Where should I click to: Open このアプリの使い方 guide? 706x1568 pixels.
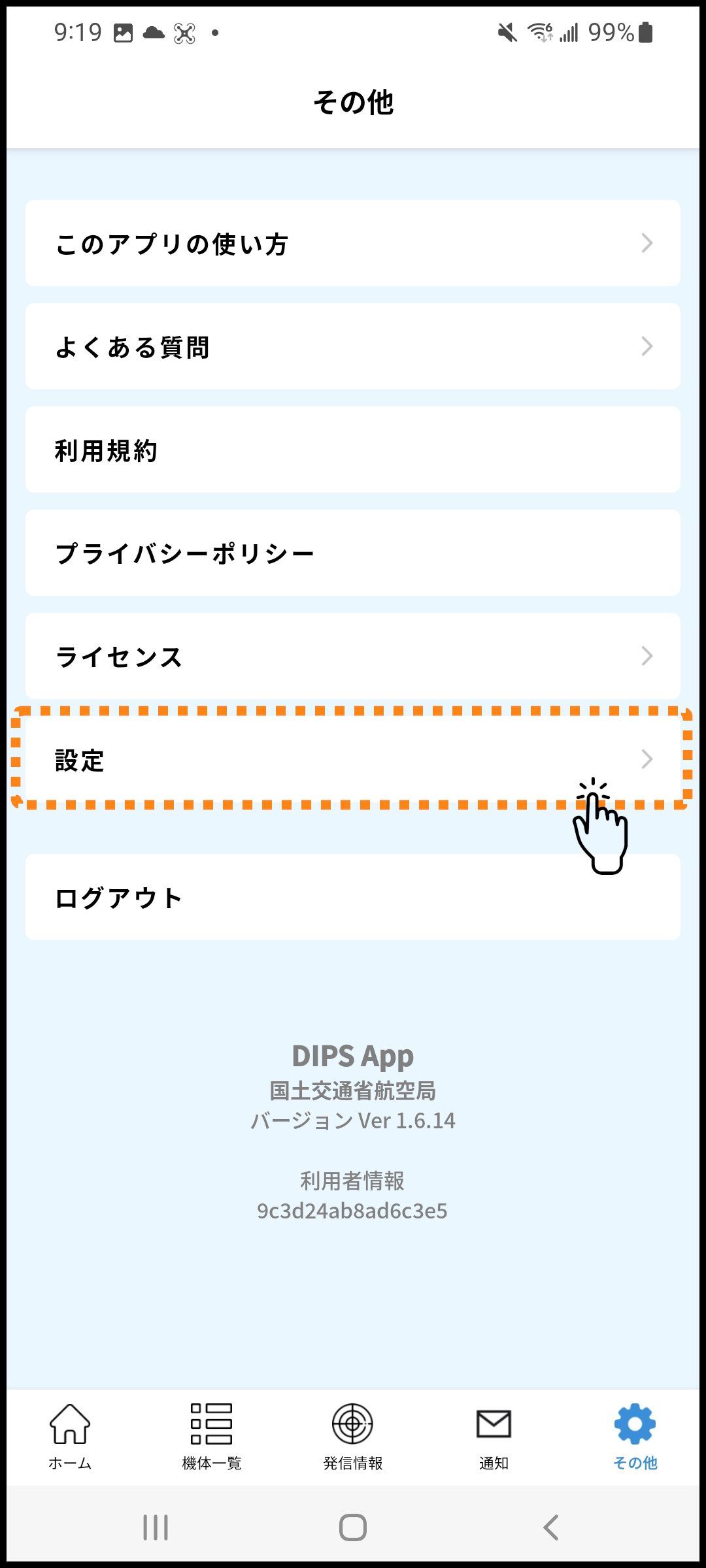[353, 243]
